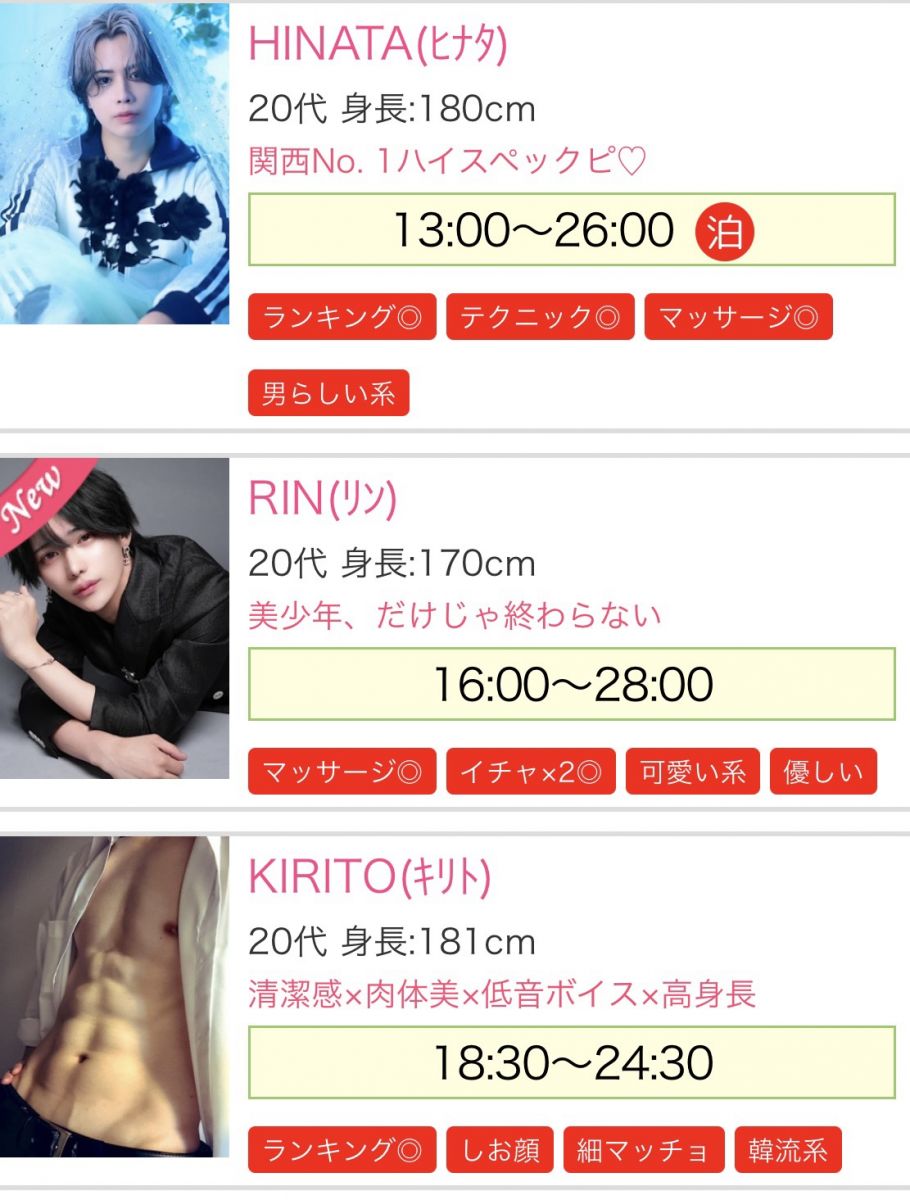Open the HINATA(ヒナタ) name link
This screenshot has width=910, height=1200.
coord(377,43)
